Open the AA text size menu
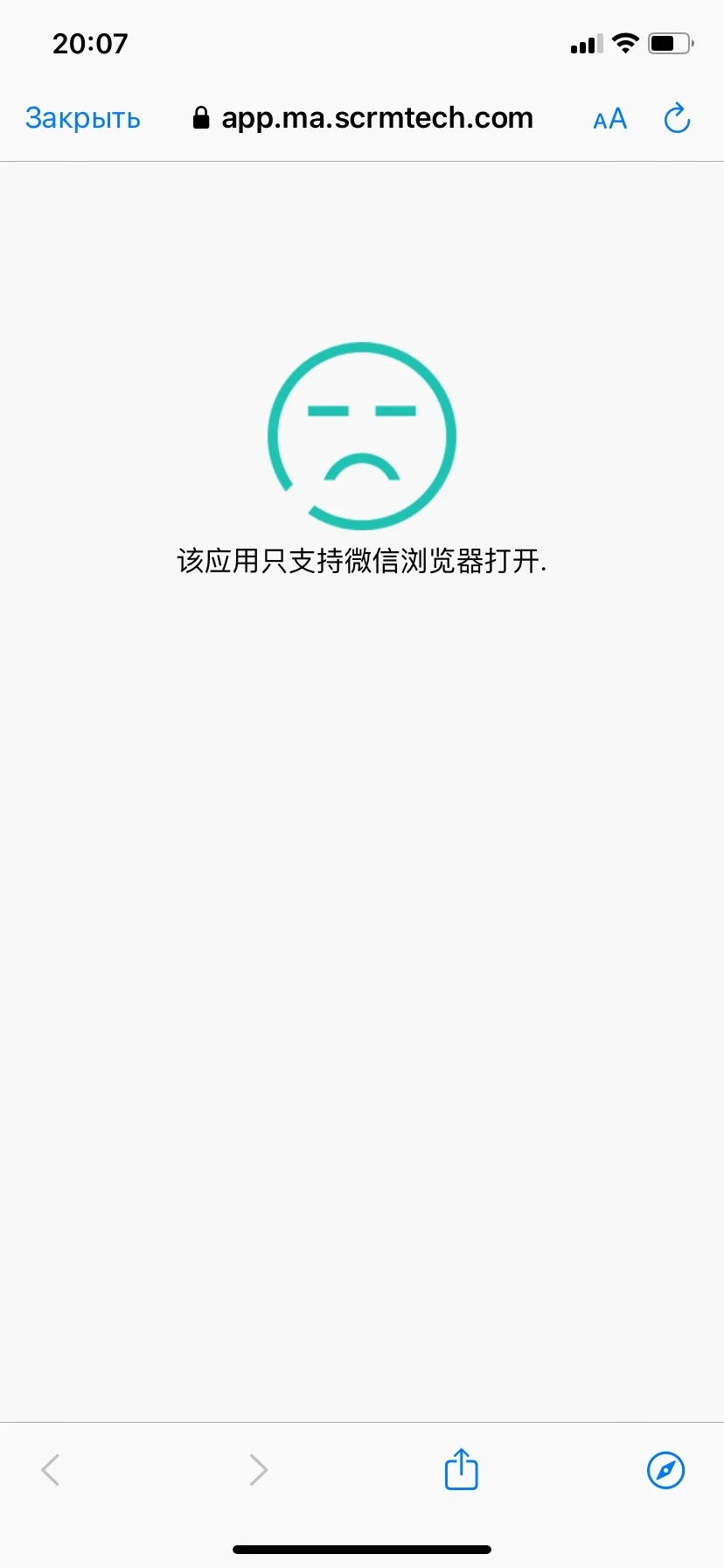Screen dimensions: 724x1568 point(609,119)
